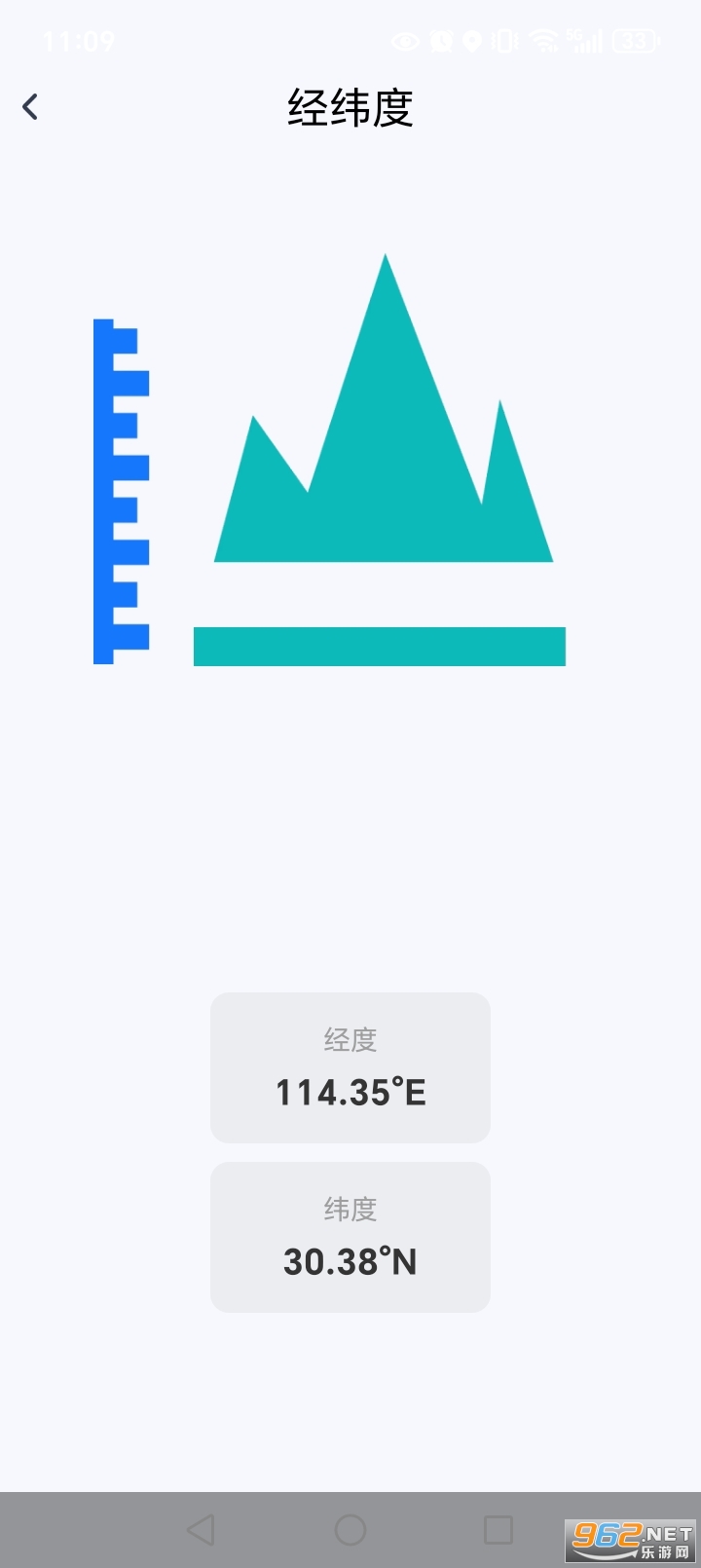Tap the Android back navigation triangle
Viewport: 701px width, 1568px height.
(x=201, y=1529)
